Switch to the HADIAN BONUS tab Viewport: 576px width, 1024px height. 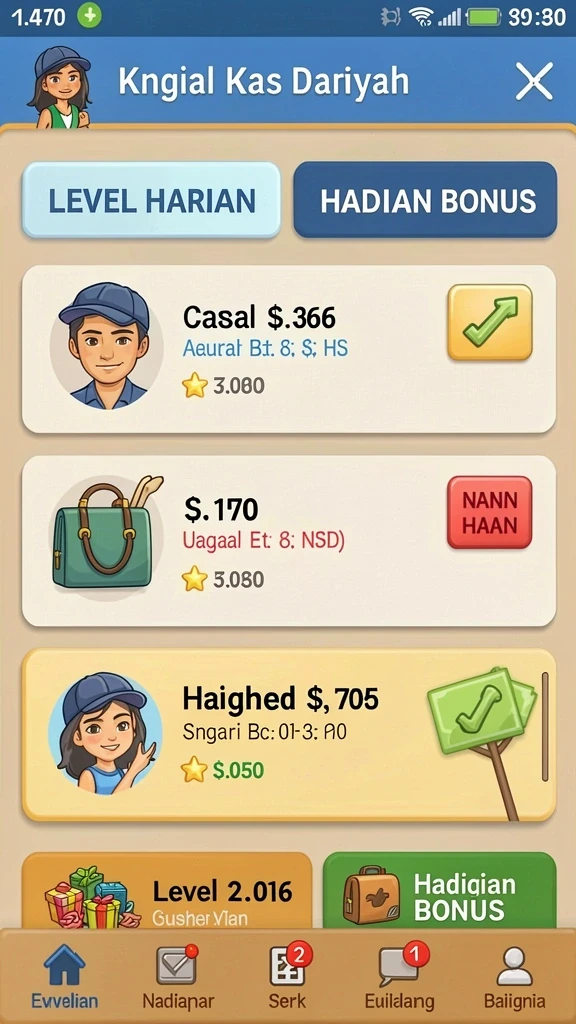click(425, 200)
